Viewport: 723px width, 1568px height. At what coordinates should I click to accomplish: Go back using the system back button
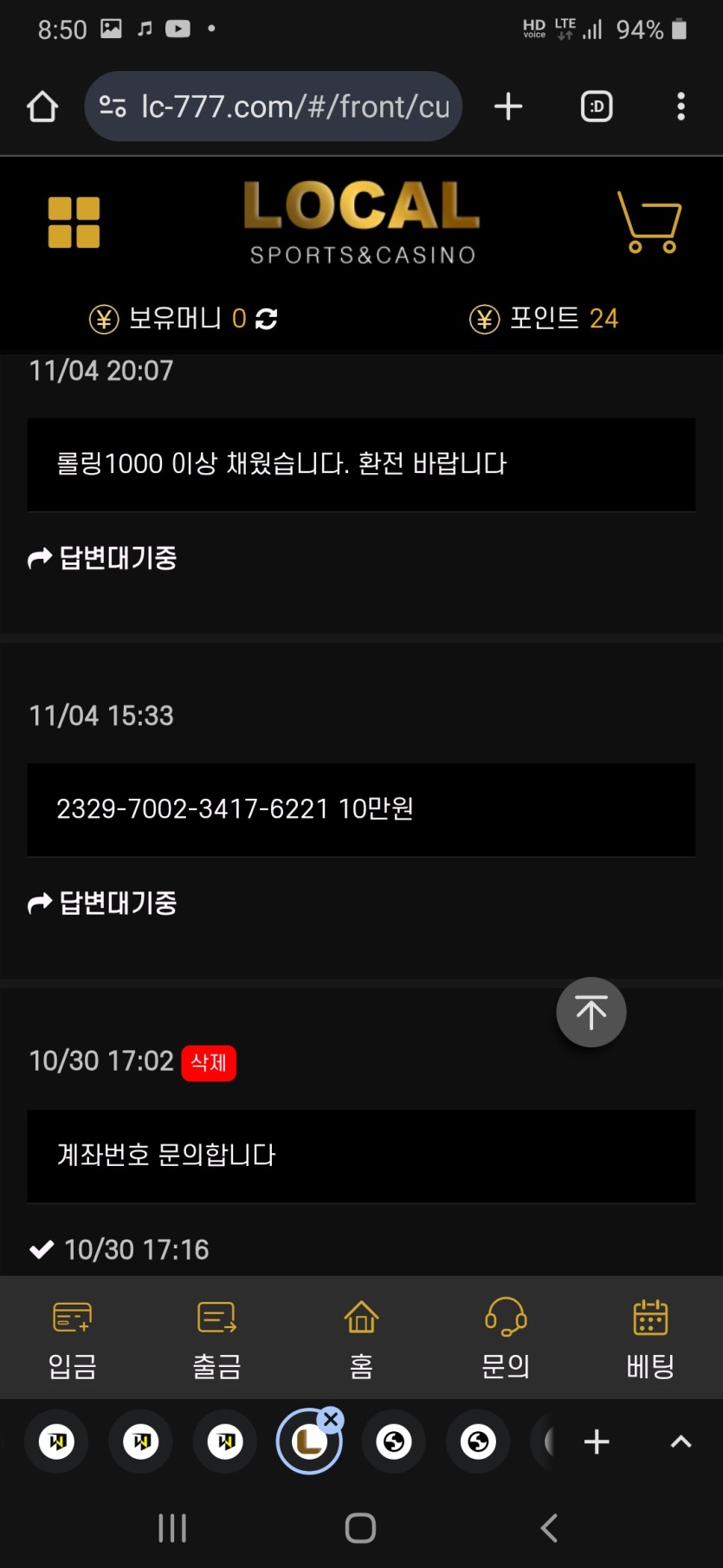click(x=549, y=1528)
